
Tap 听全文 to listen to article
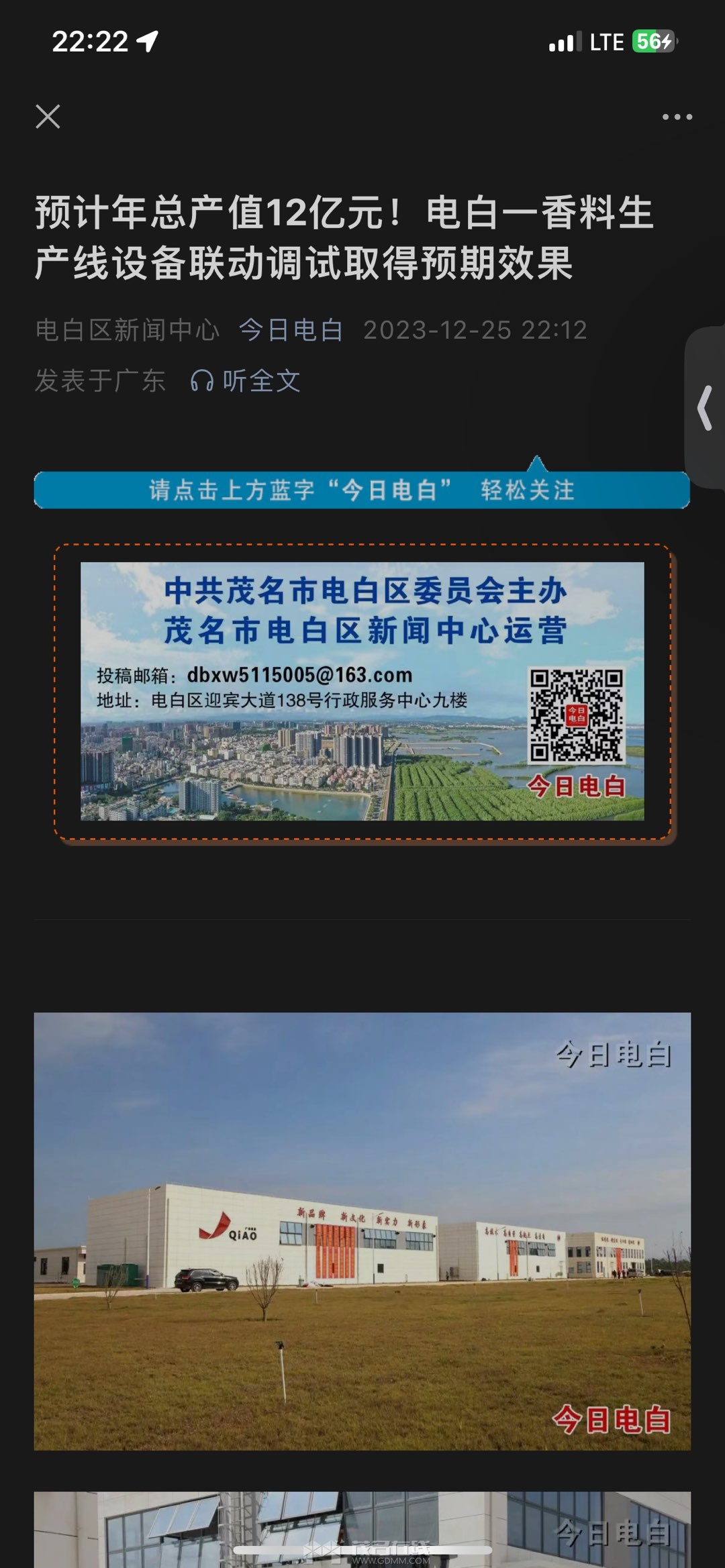246,381
